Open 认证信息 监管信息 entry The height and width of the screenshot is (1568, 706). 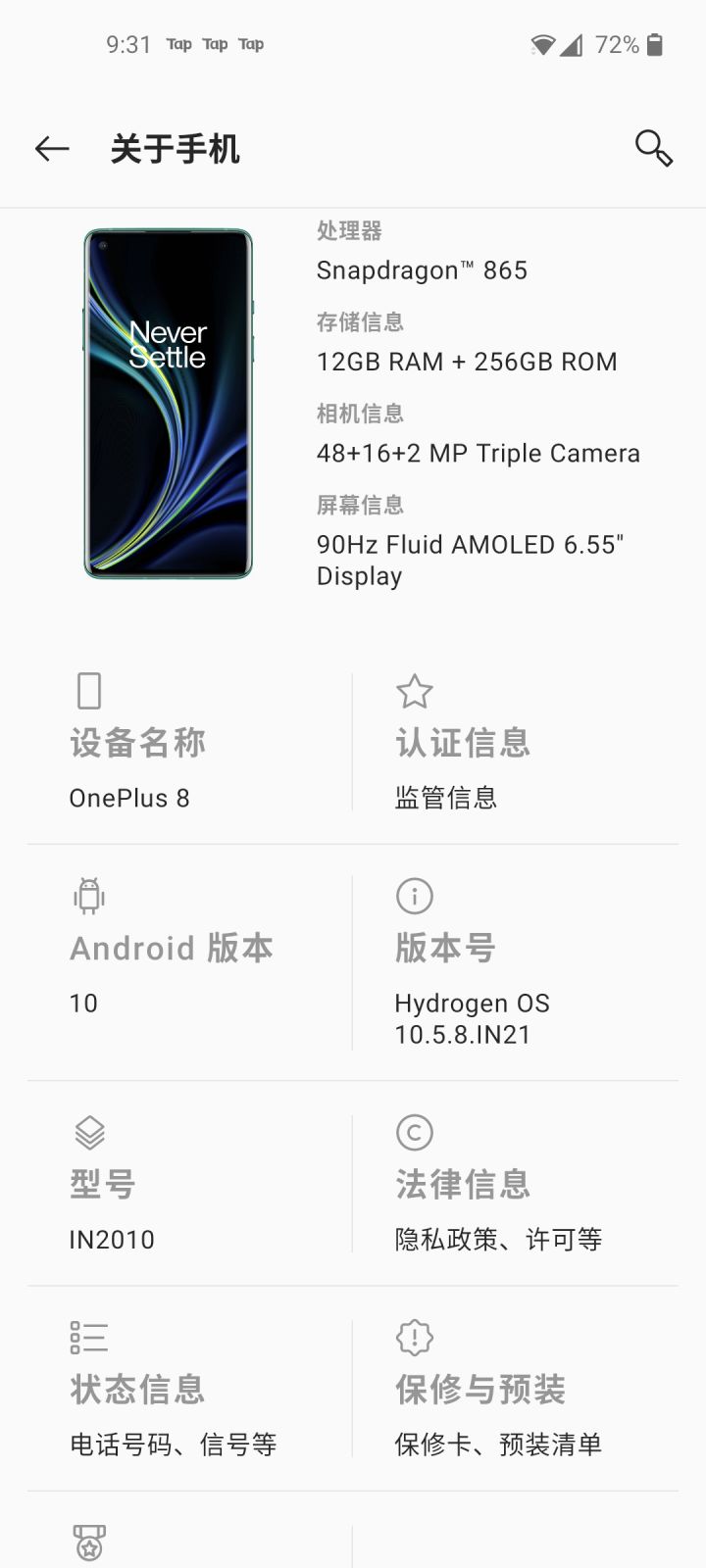[x=516, y=742]
